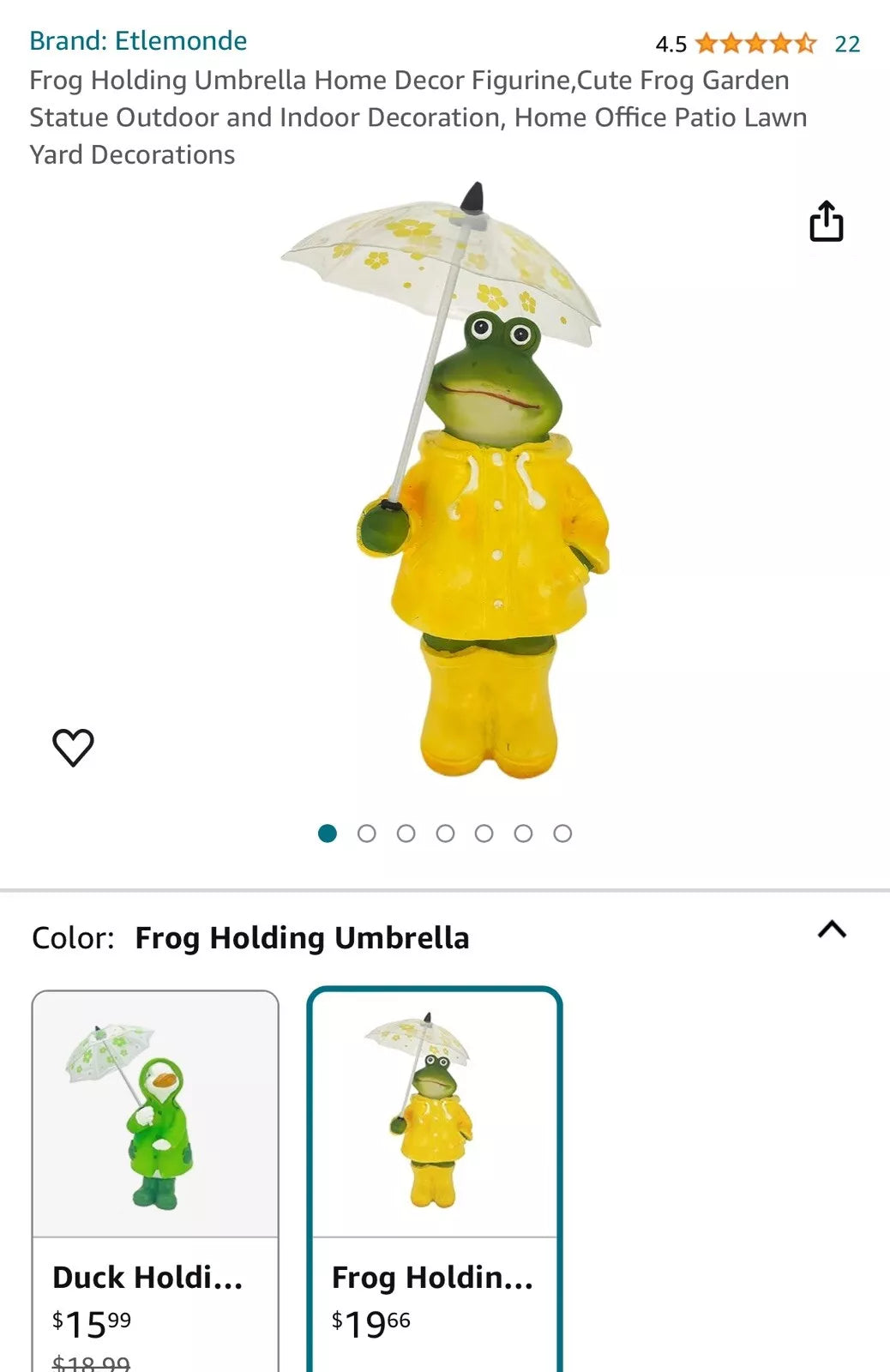Add frog figurine to wish list
Viewport: 890px width, 1372px height.
click(73, 747)
